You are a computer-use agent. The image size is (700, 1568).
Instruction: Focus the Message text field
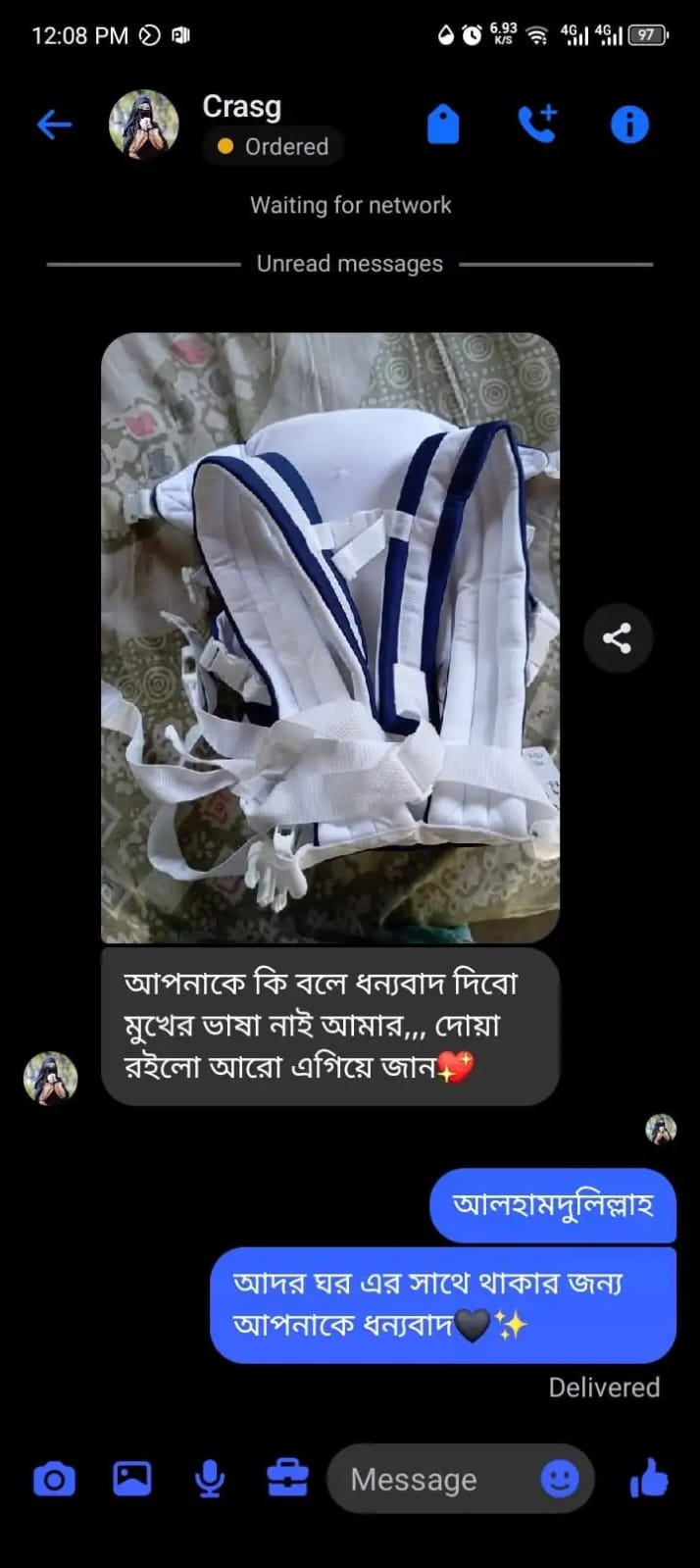tap(431, 1479)
